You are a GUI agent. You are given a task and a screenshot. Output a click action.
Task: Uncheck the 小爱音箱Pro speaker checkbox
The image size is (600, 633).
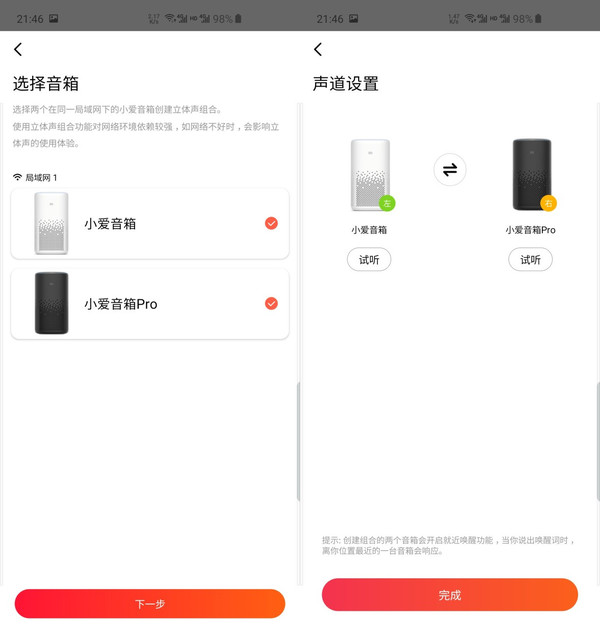coord(271,303)
